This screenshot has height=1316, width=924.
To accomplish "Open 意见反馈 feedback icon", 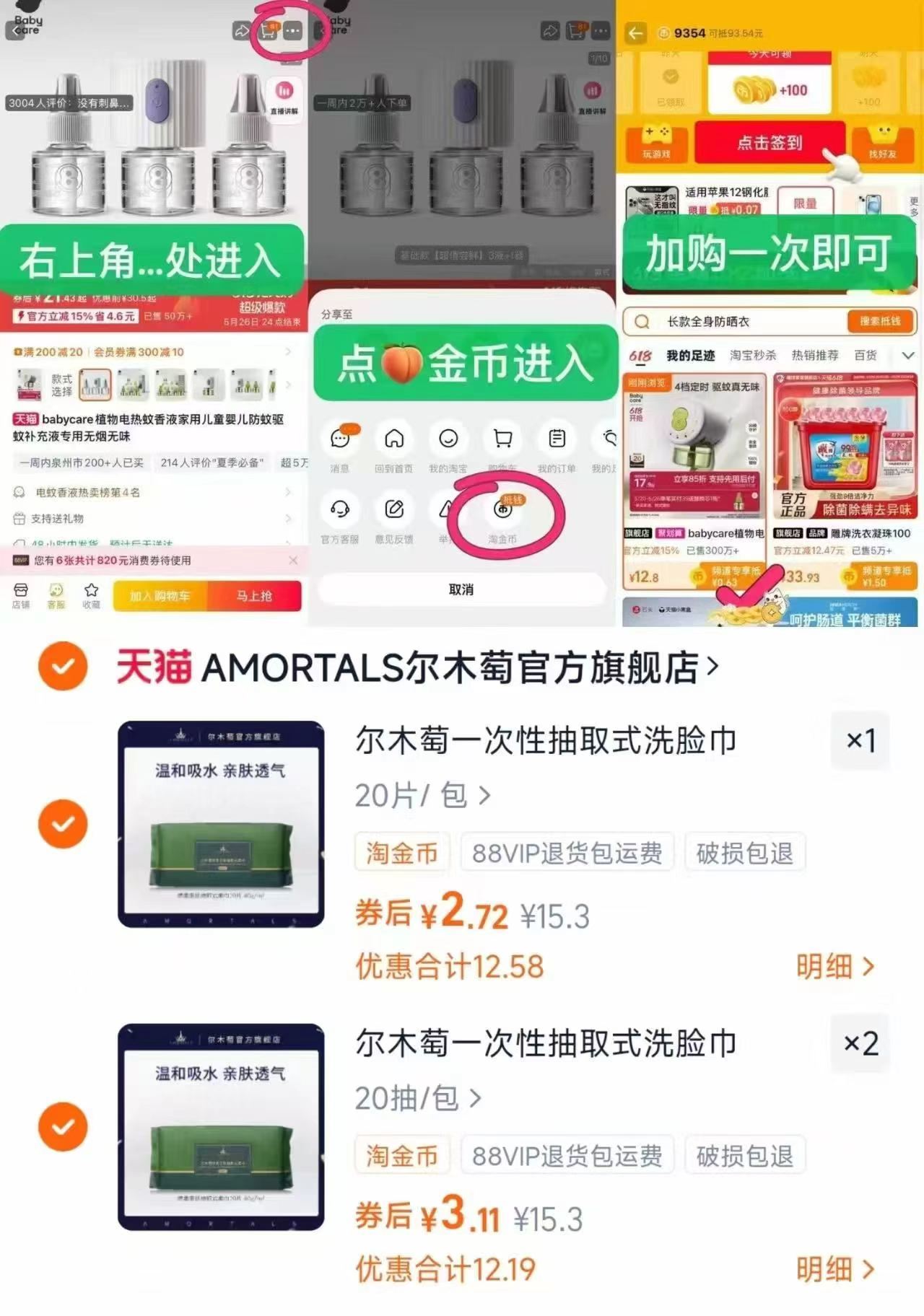I will pyautogui.click(x=393, y=509).
